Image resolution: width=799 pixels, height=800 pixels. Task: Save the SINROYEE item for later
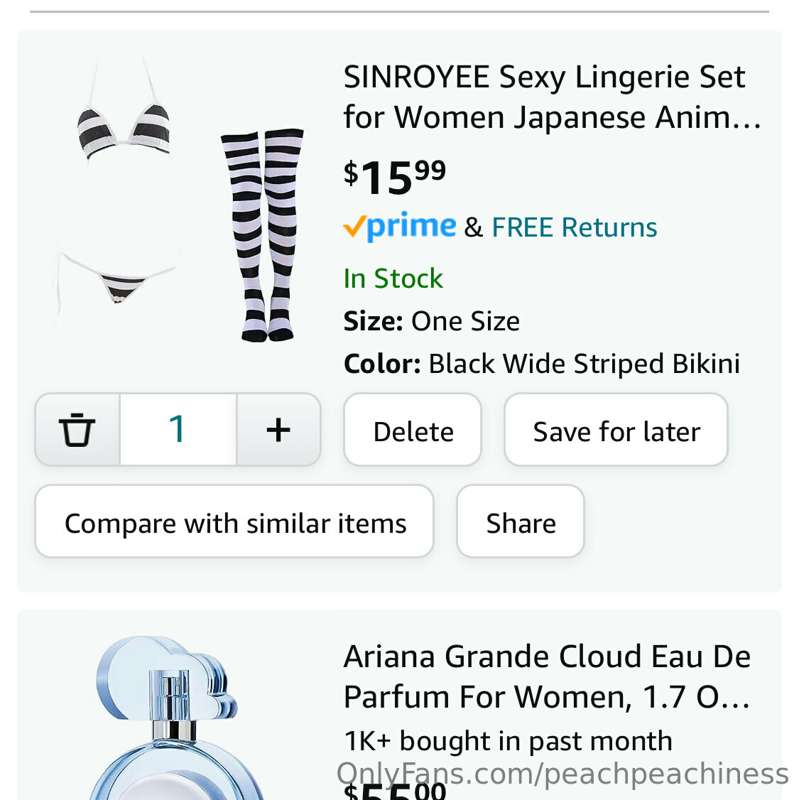coord(616,431)
